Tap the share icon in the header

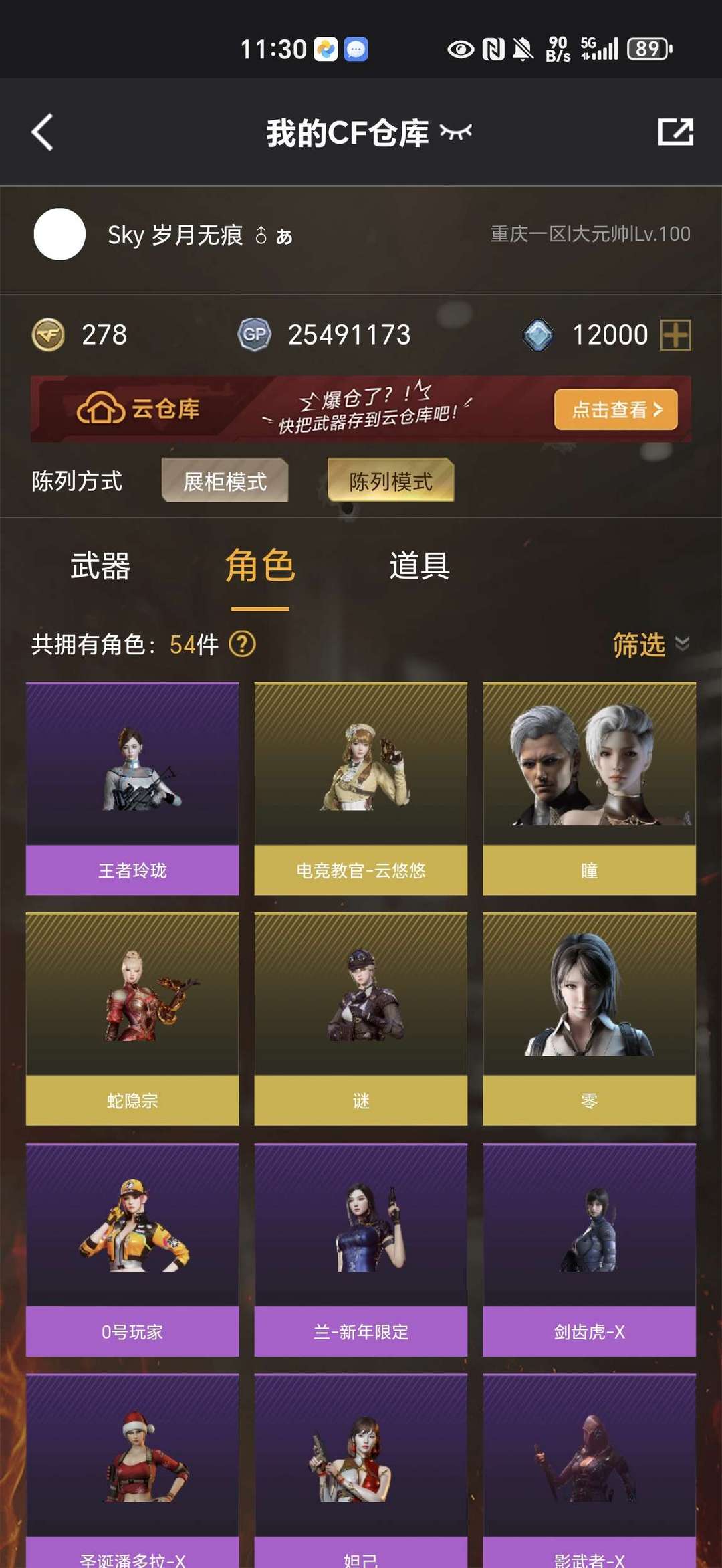click(x=675, y=132)
